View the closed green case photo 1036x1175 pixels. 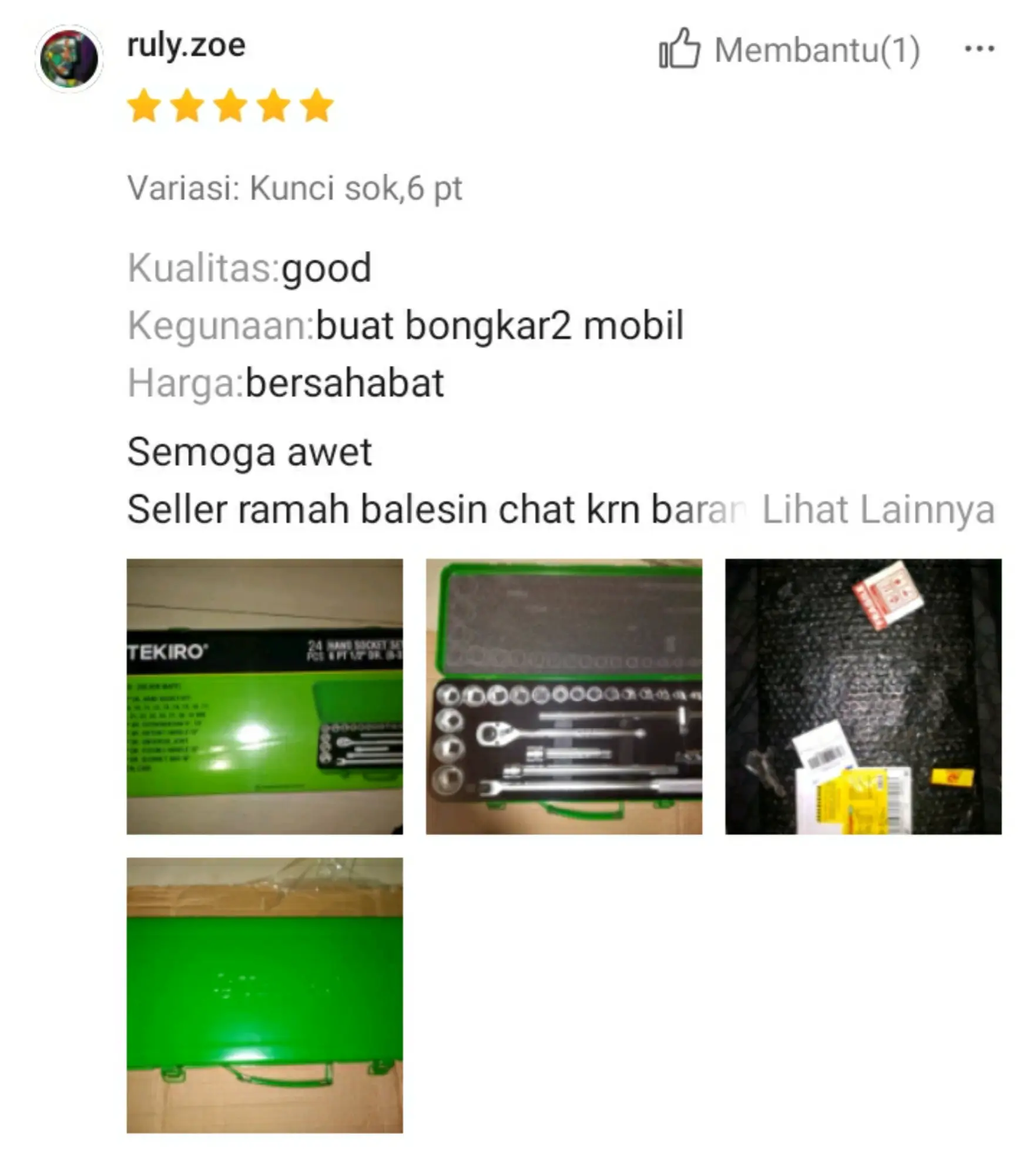tap(264, 995)
